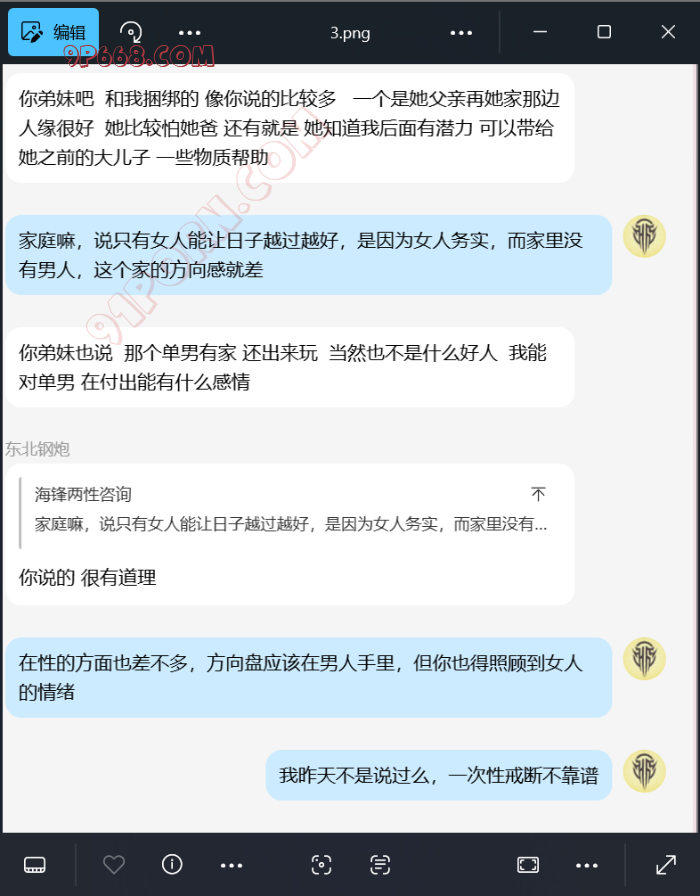This screenshot has height=896, width=700.
Task: Show file info with the info icon
Action: (172, 865)
